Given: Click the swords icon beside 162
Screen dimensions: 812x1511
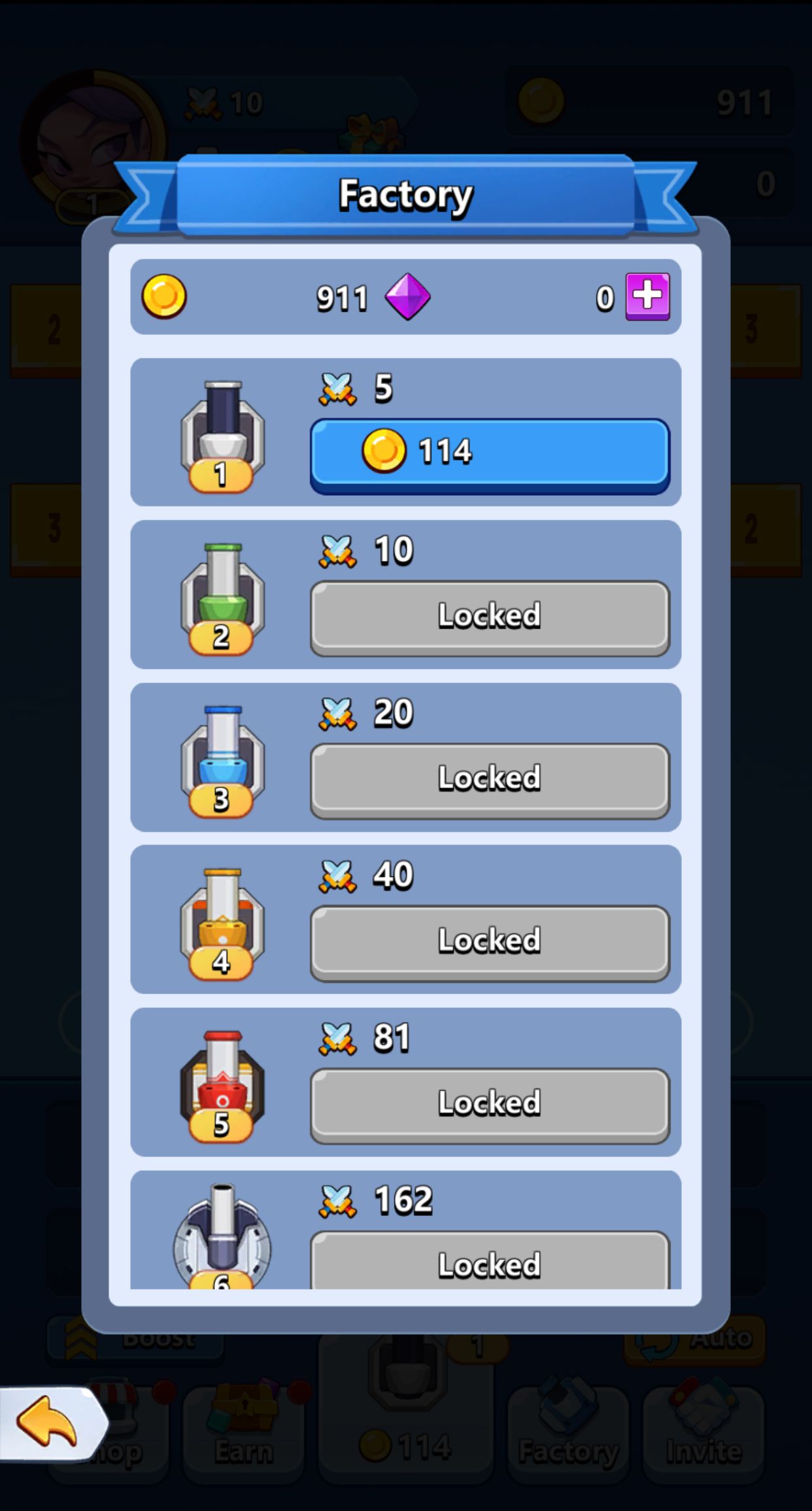Looking at the screenshot, I should 337,1199.
